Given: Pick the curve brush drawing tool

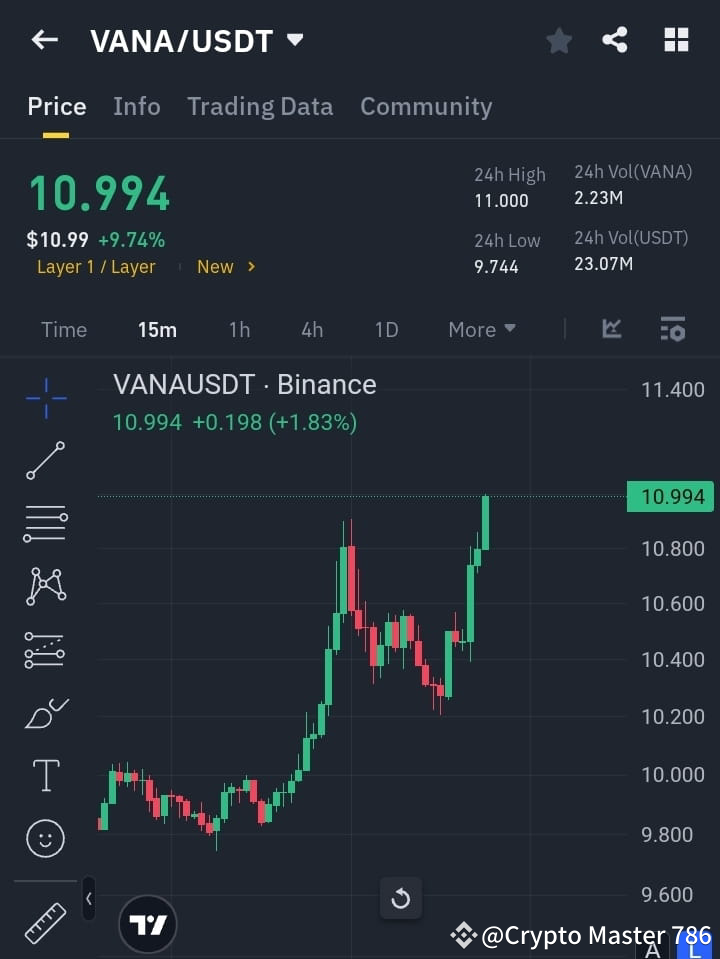Looking at the screenshot, I should [45, 713].
